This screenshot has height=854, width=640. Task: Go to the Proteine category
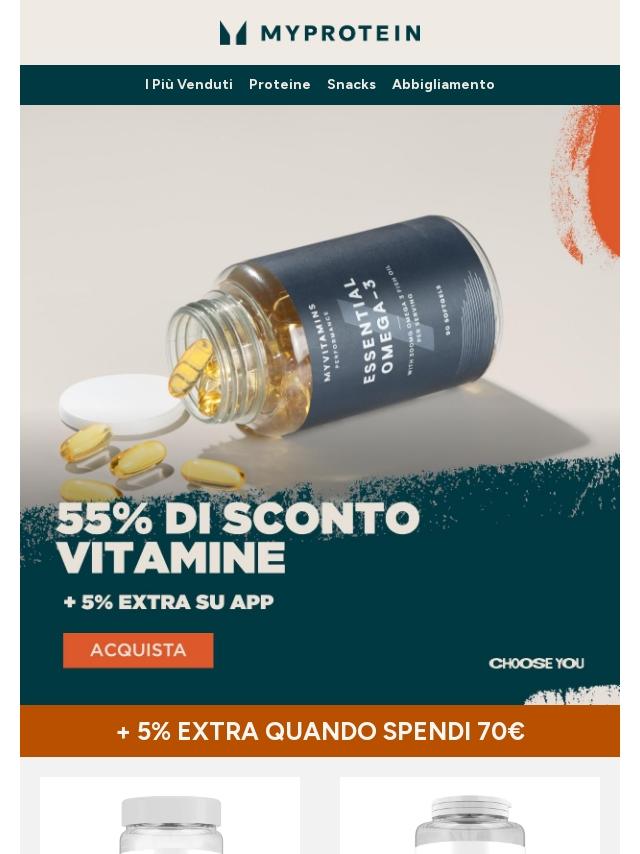pyautogui.click(x=279, y=85)
